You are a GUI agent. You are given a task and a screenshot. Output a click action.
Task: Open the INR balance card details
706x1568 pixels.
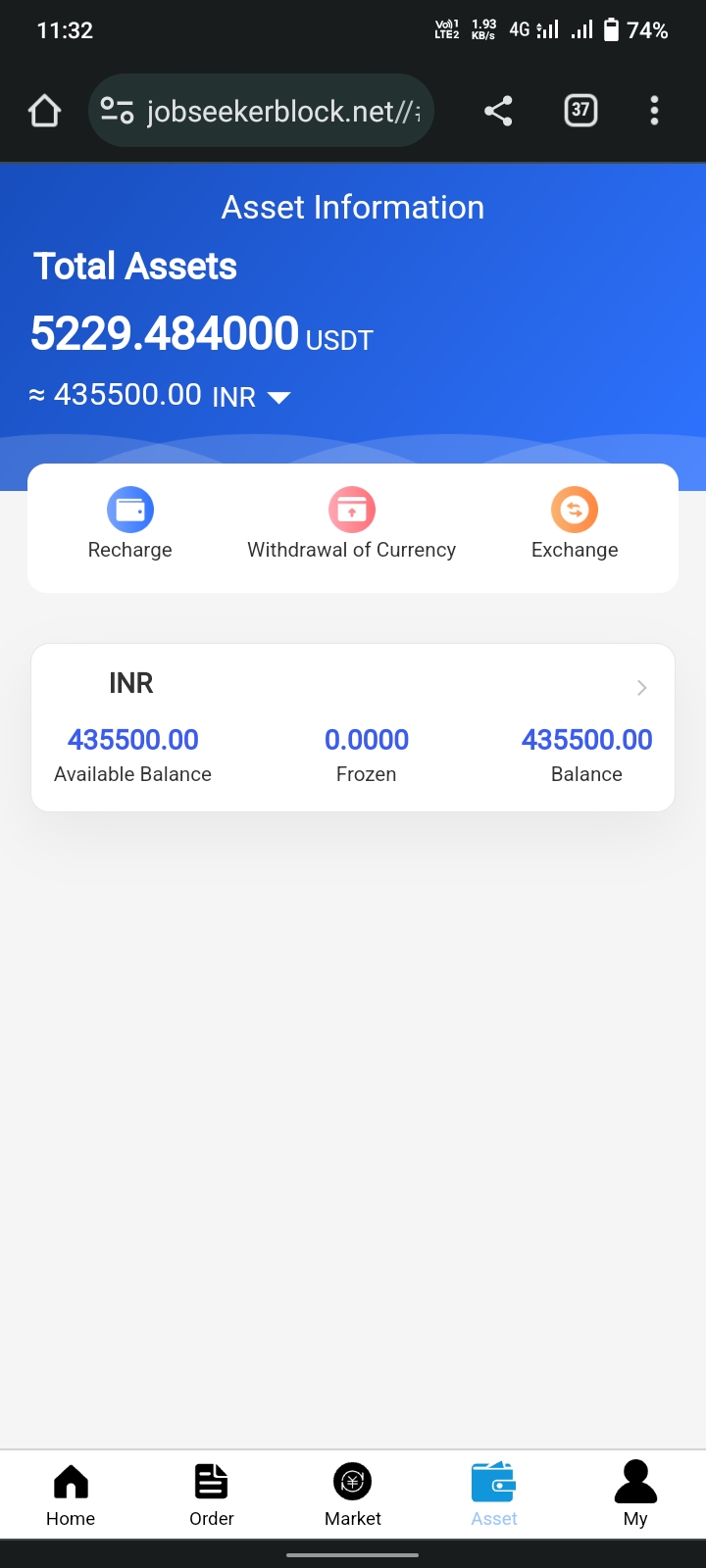point(641,687)
